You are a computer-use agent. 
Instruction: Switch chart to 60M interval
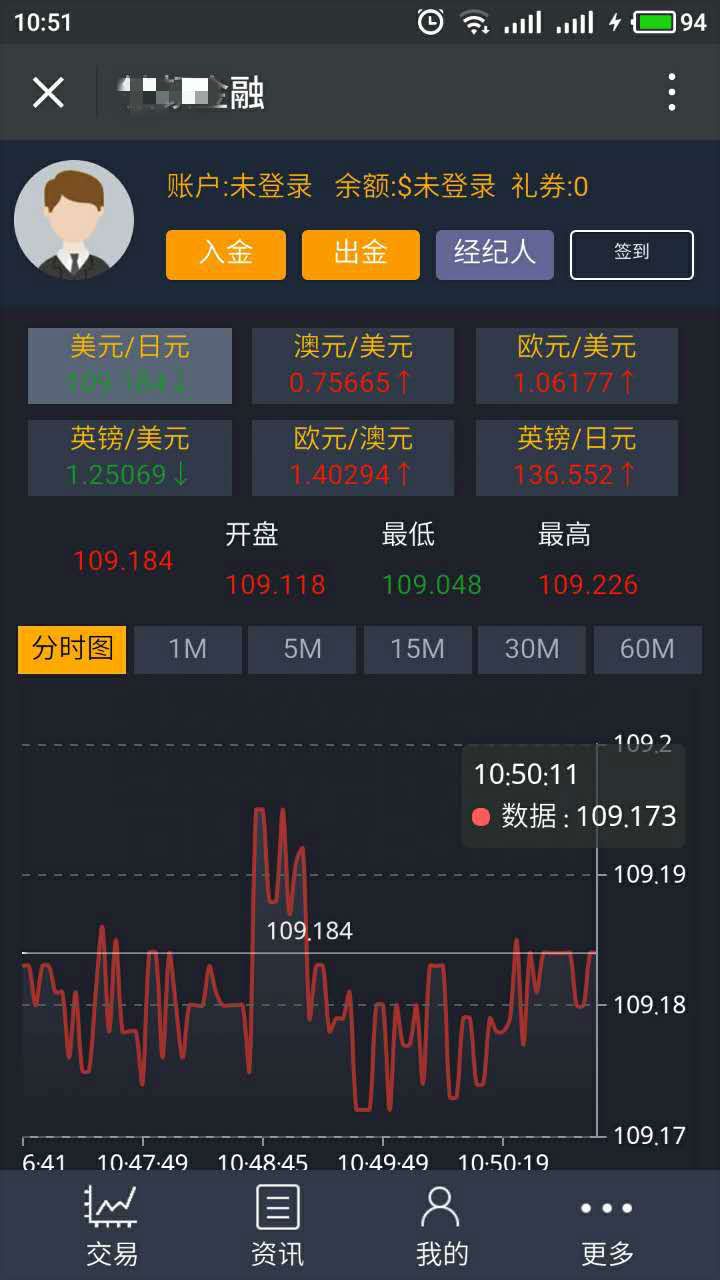coord(648,650)
